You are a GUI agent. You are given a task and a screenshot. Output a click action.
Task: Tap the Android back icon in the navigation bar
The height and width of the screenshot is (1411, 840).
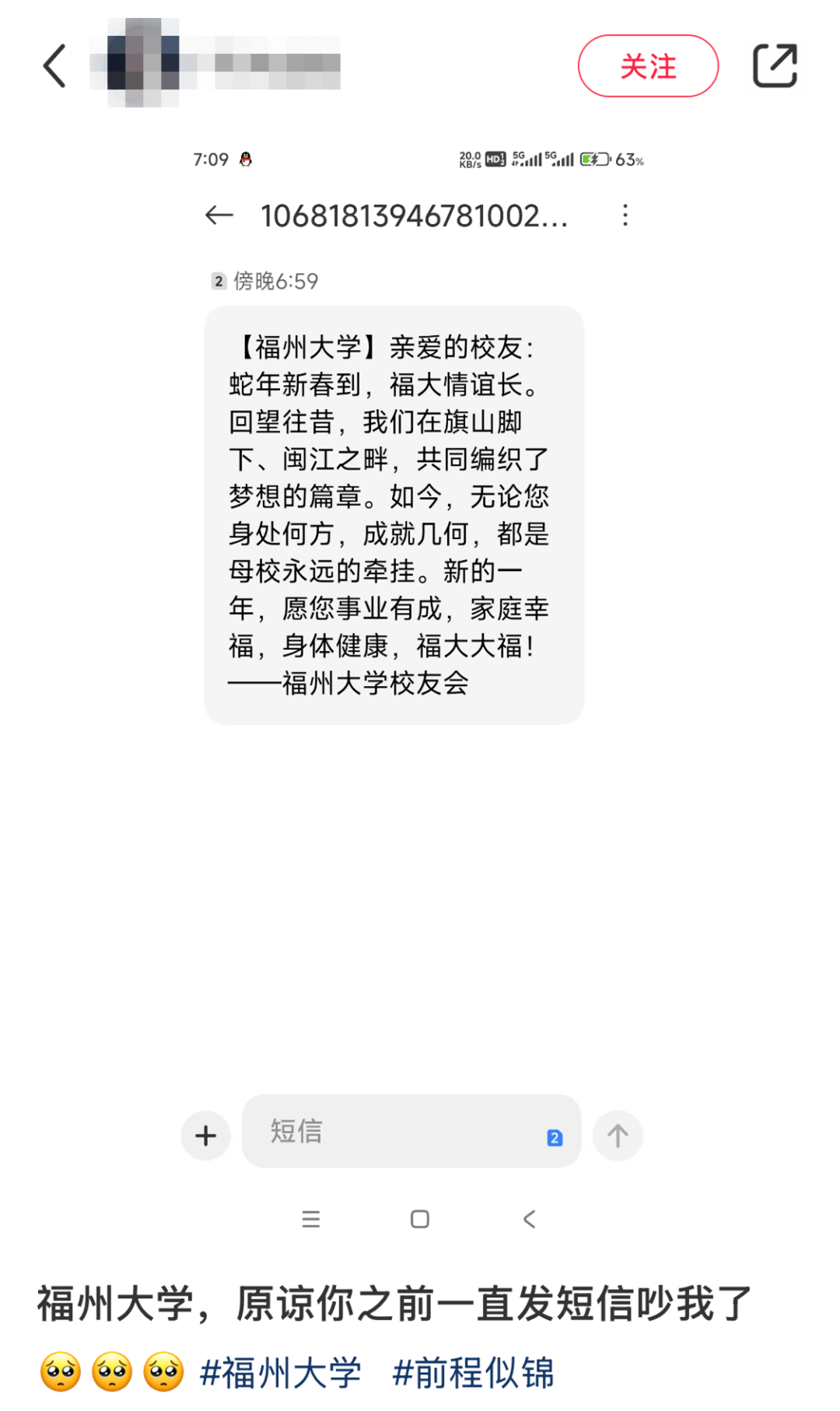click(529, 1219)
